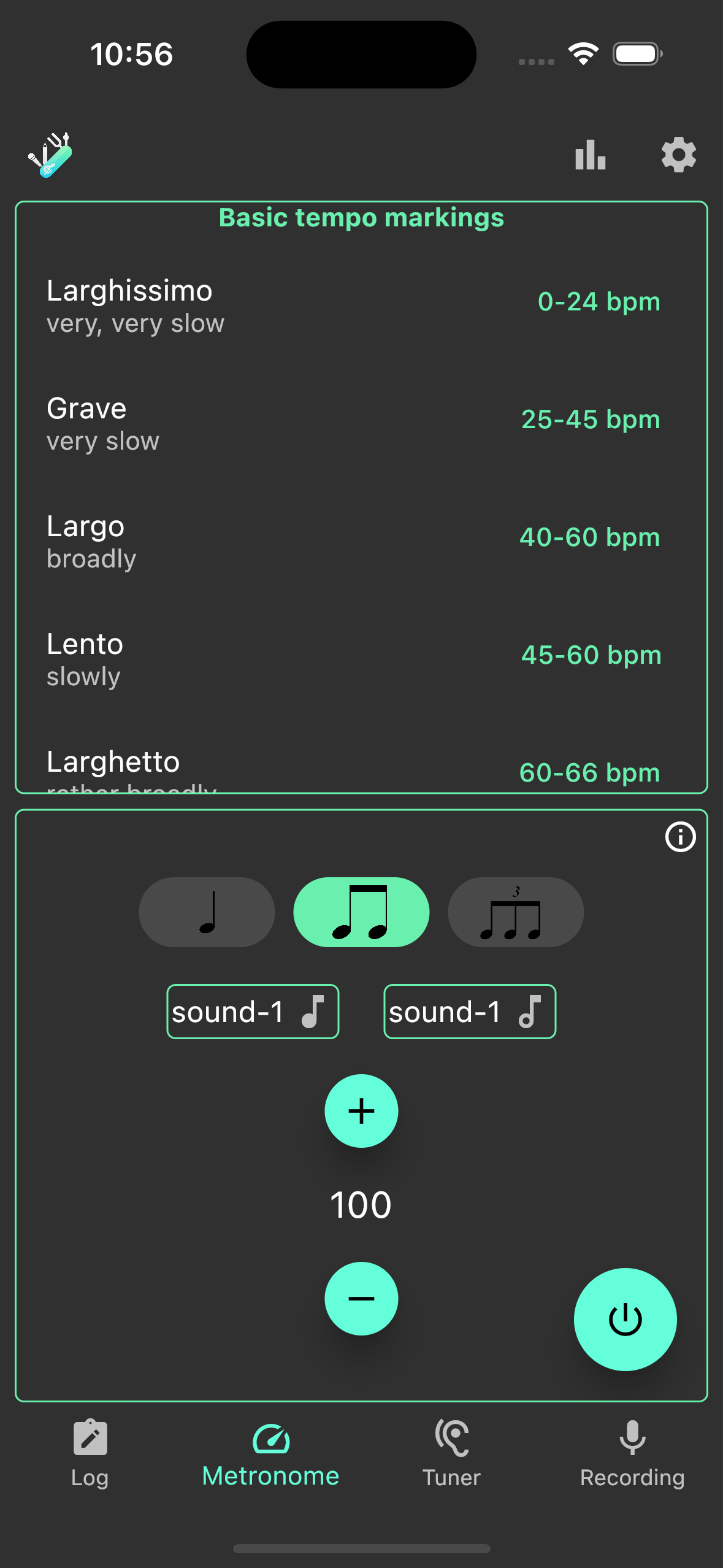723x1568 pixels.
Task: Decrease tempo with the minus button
Action: (x=361, y=1298)
